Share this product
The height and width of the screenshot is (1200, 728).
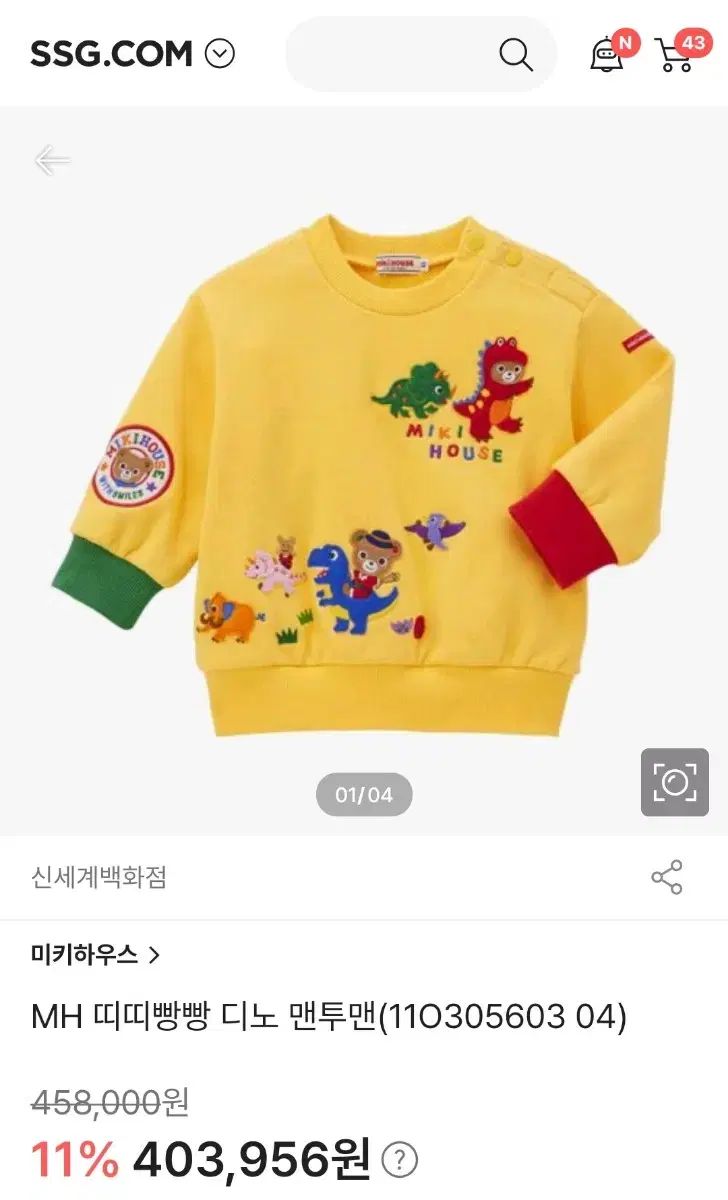click(x=667, y=877)
